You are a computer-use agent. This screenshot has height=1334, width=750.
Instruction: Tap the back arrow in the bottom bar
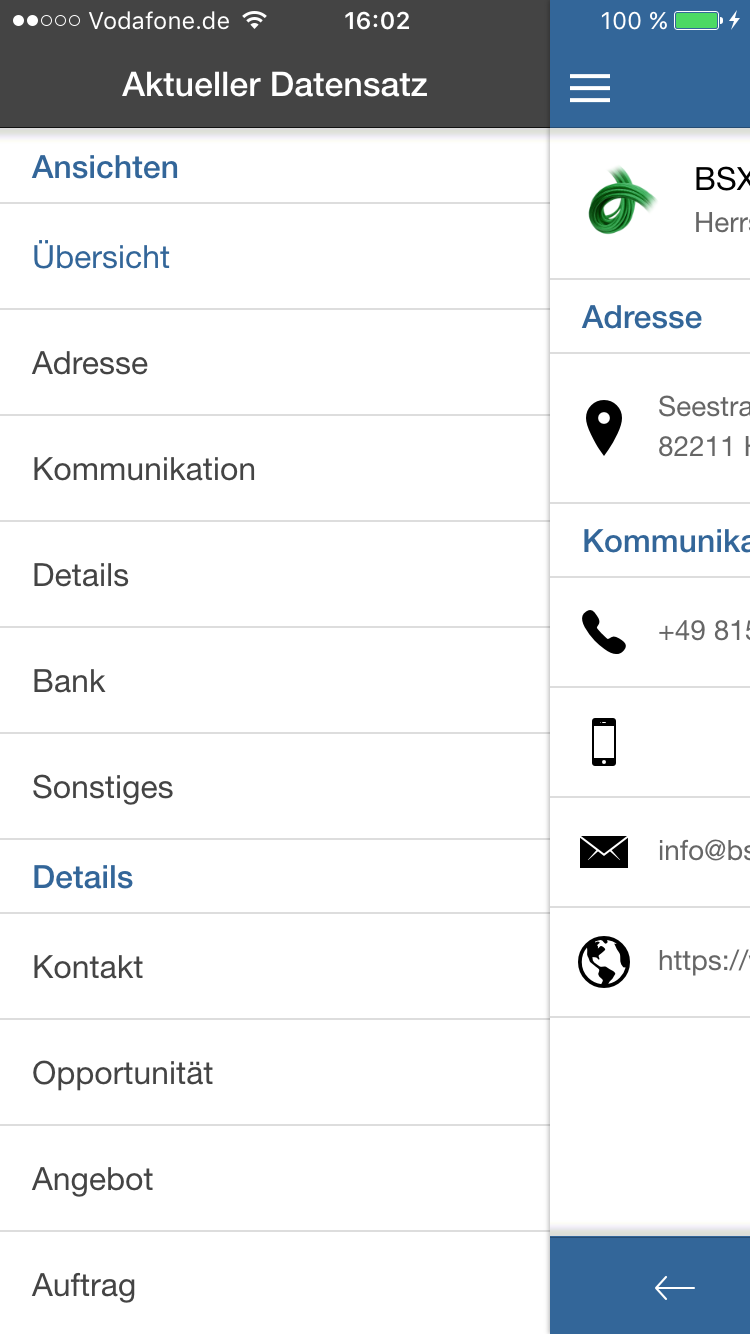point(674,1287)
